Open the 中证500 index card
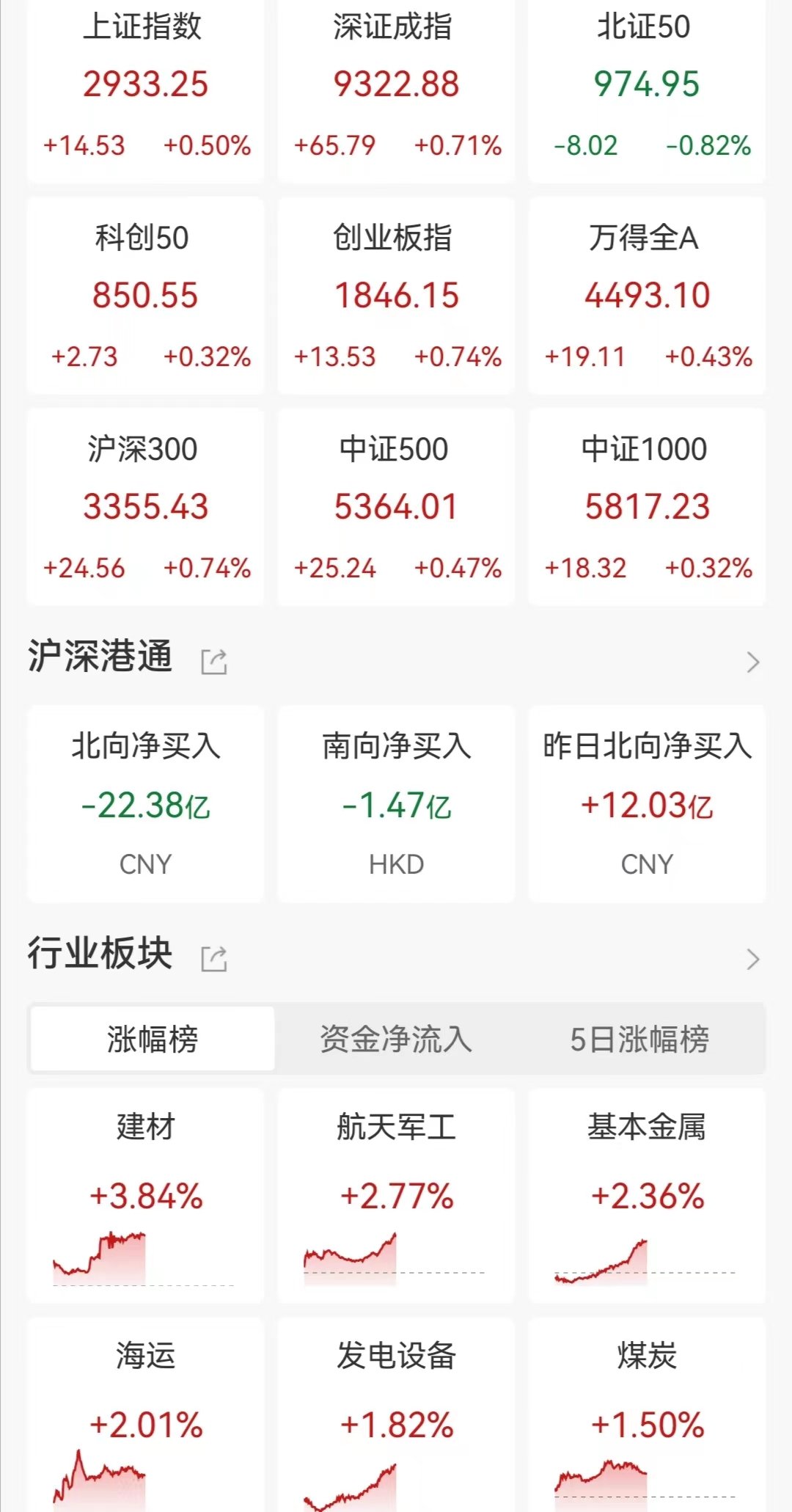The width and height of the screenshot is (792, 1512). pyautogui.click(x=396, y=507)
